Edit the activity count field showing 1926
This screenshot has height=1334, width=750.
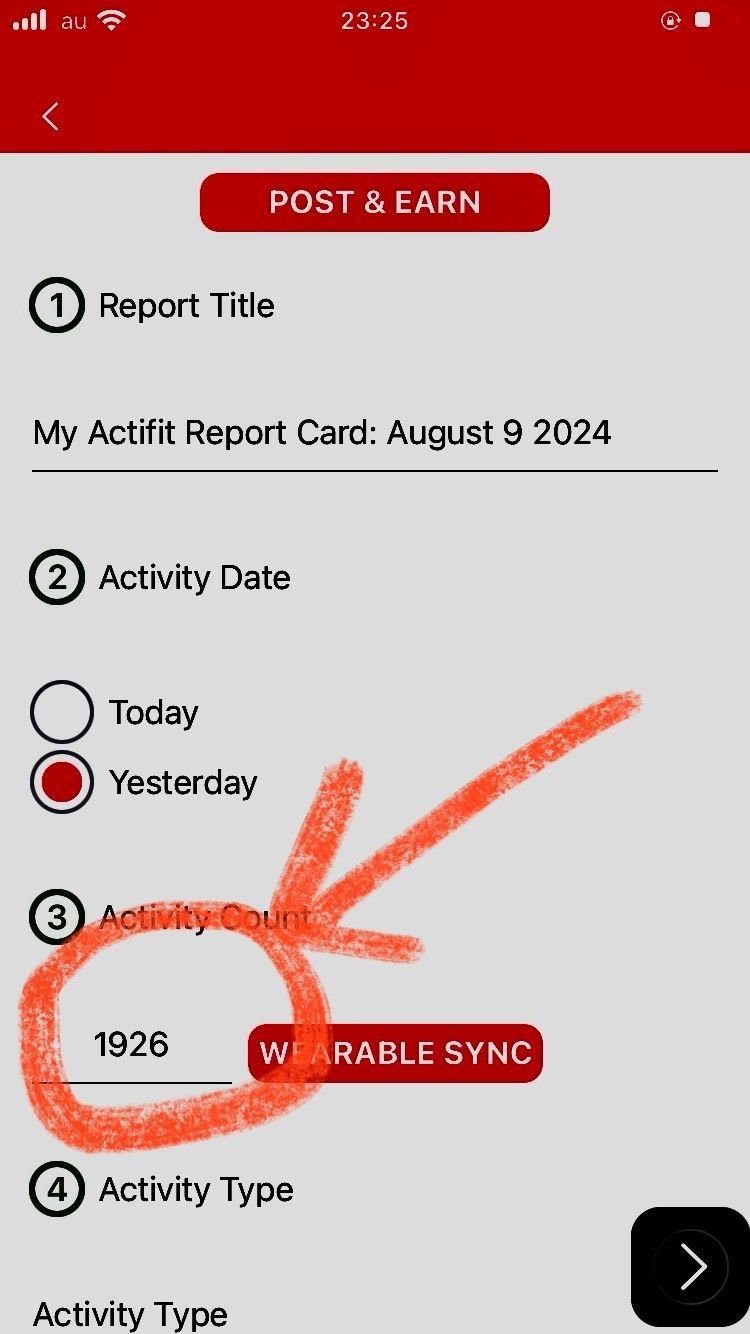tap(132, 1046)
